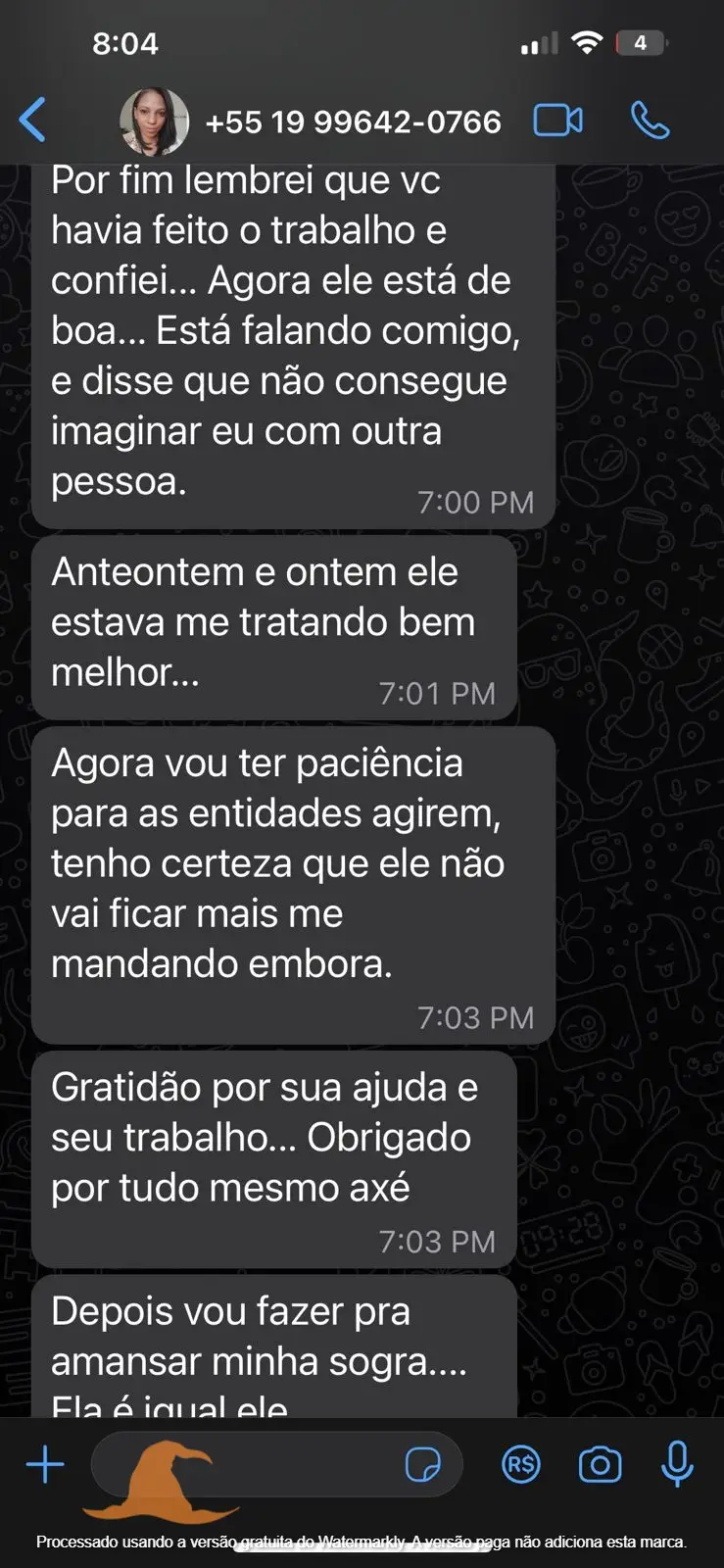Open contact info for +55 19 99642-0766

(353, 122)
